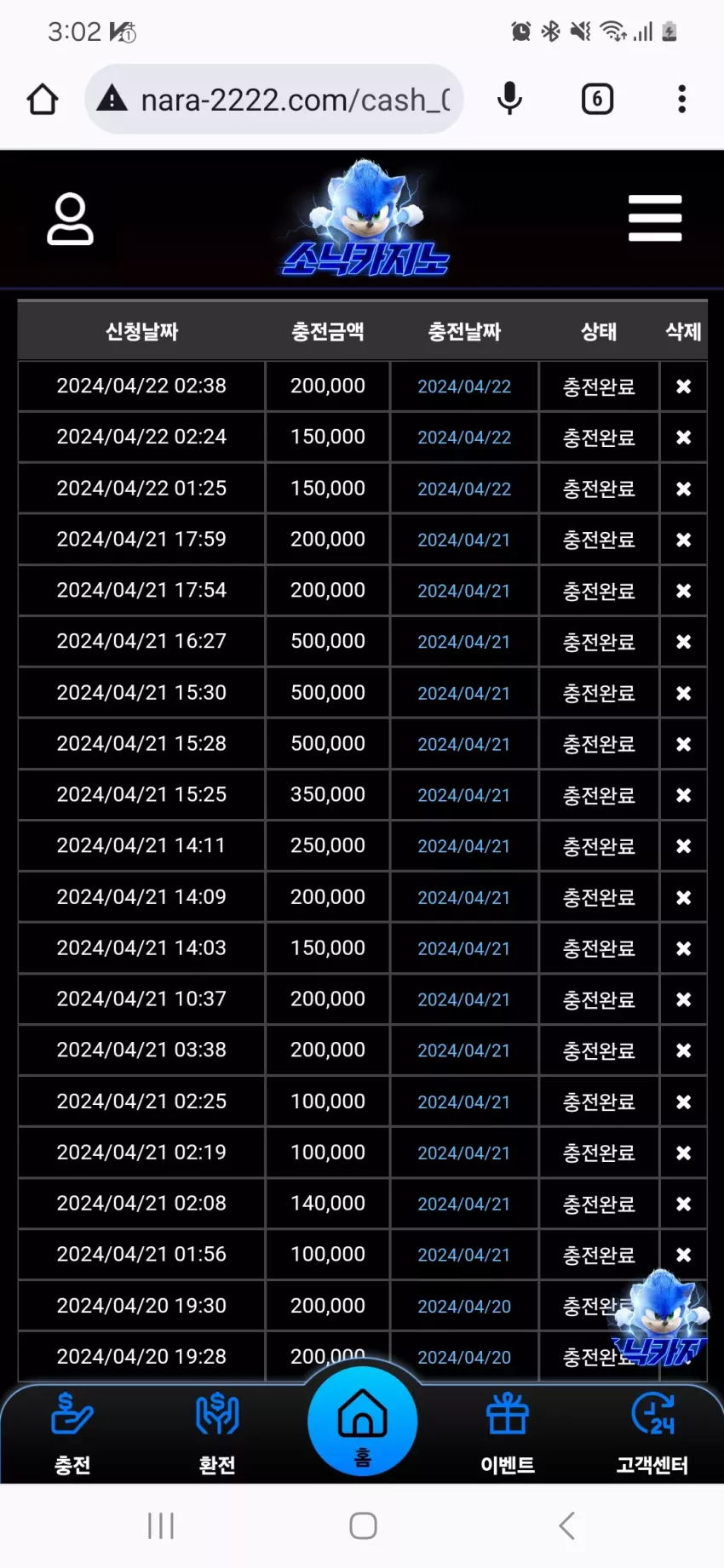This screenshot has width=724, height=1568.
Task: Remove the 2024/04/21 16:27 entry
Action: (x=683, y=642)
